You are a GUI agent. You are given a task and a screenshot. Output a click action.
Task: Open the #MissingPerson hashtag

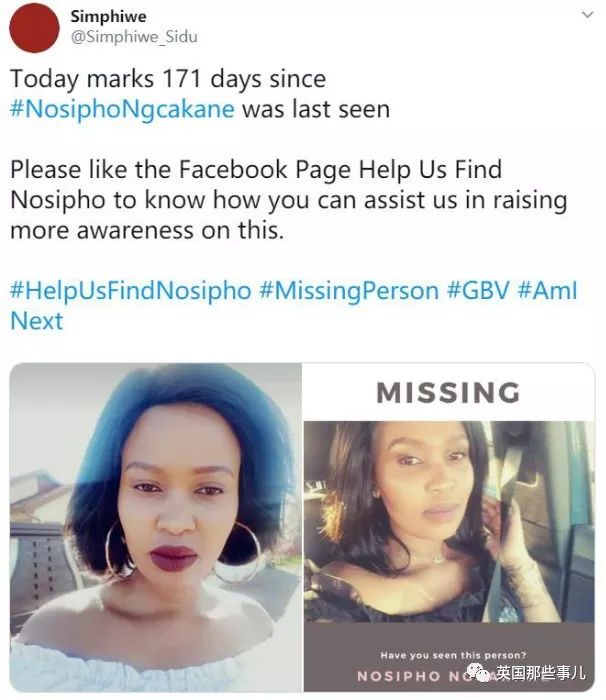point(348,291)
